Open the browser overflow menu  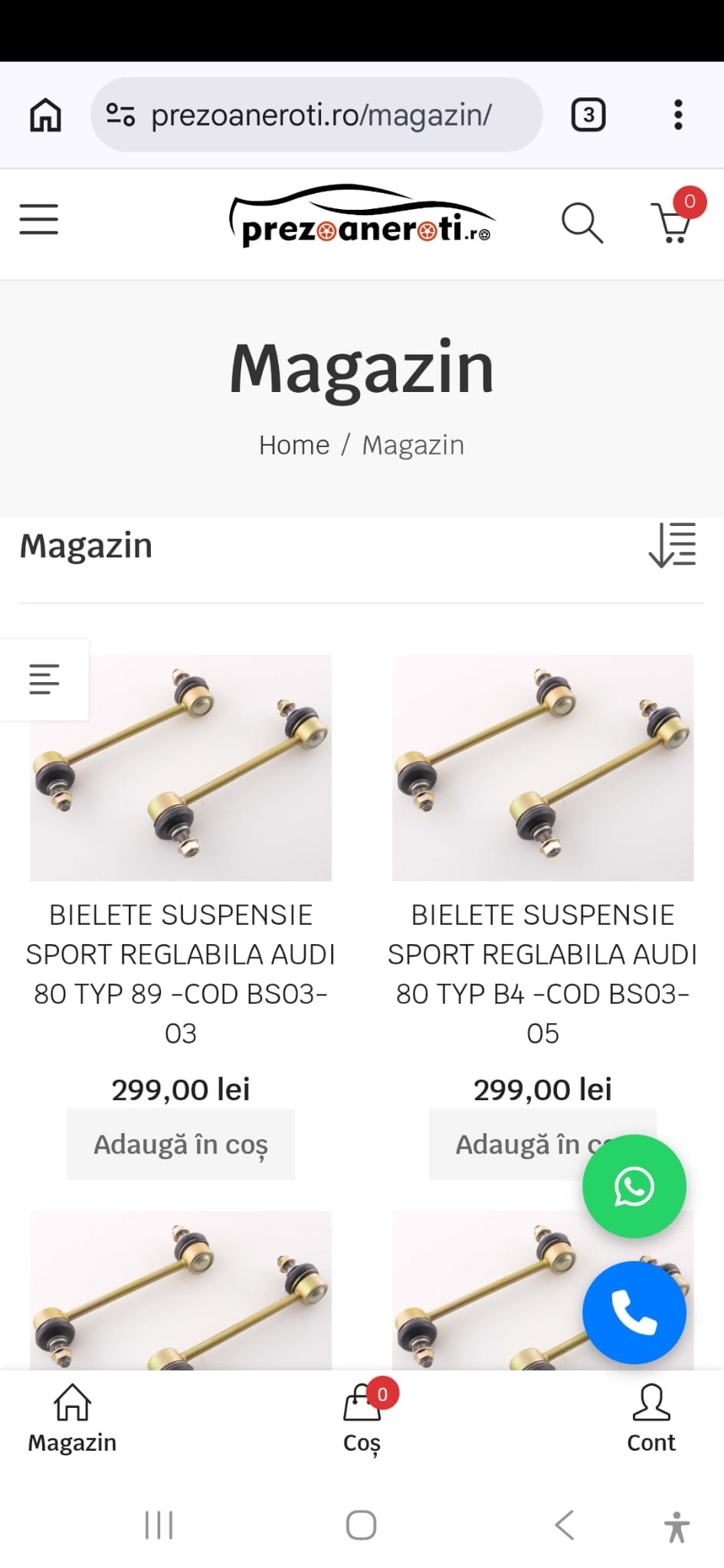678,115
